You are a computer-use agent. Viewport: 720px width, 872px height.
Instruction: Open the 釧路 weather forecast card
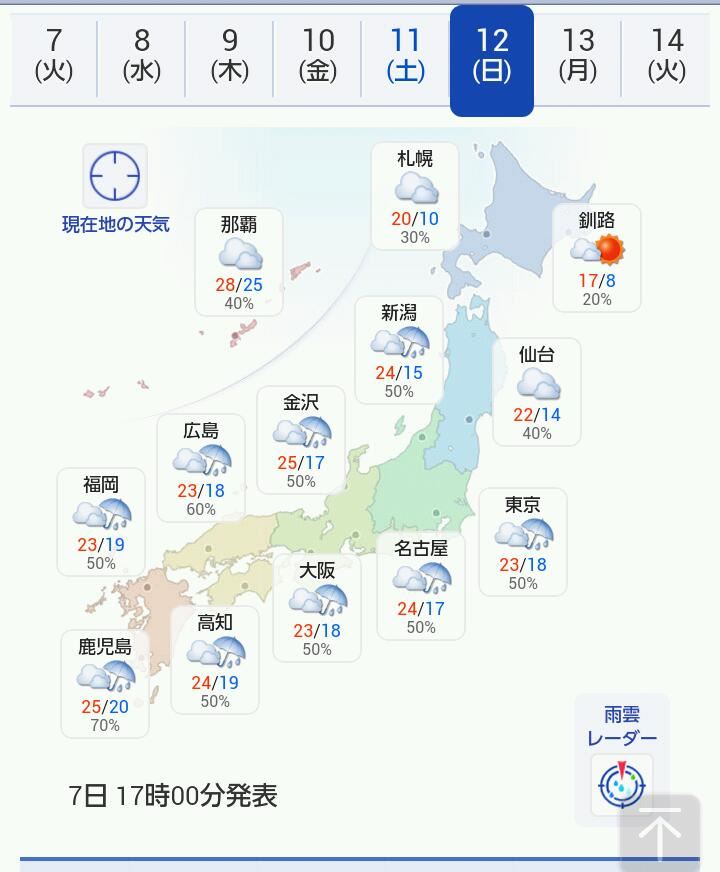(597, 258)
